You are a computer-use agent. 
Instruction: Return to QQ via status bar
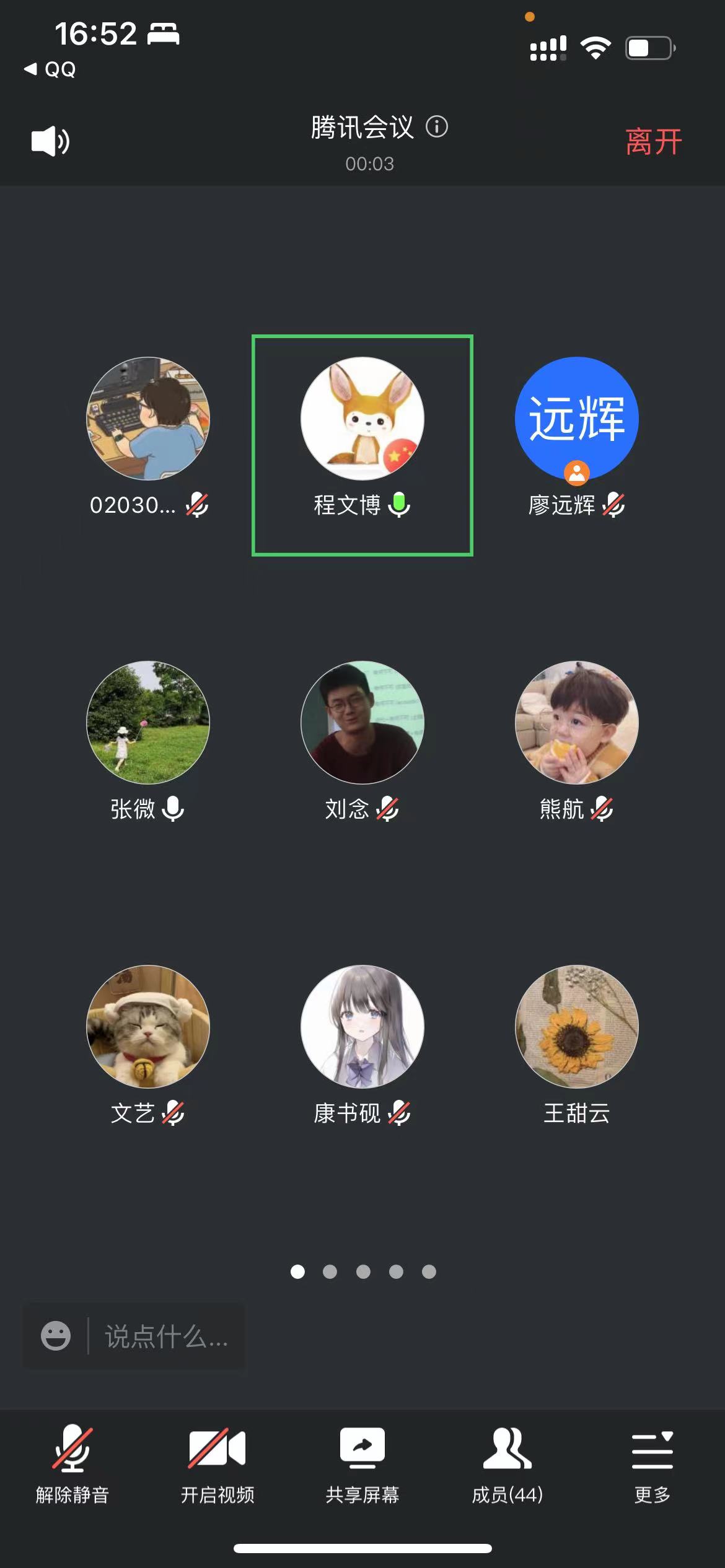pyautogui.click(x=51, y=69)
